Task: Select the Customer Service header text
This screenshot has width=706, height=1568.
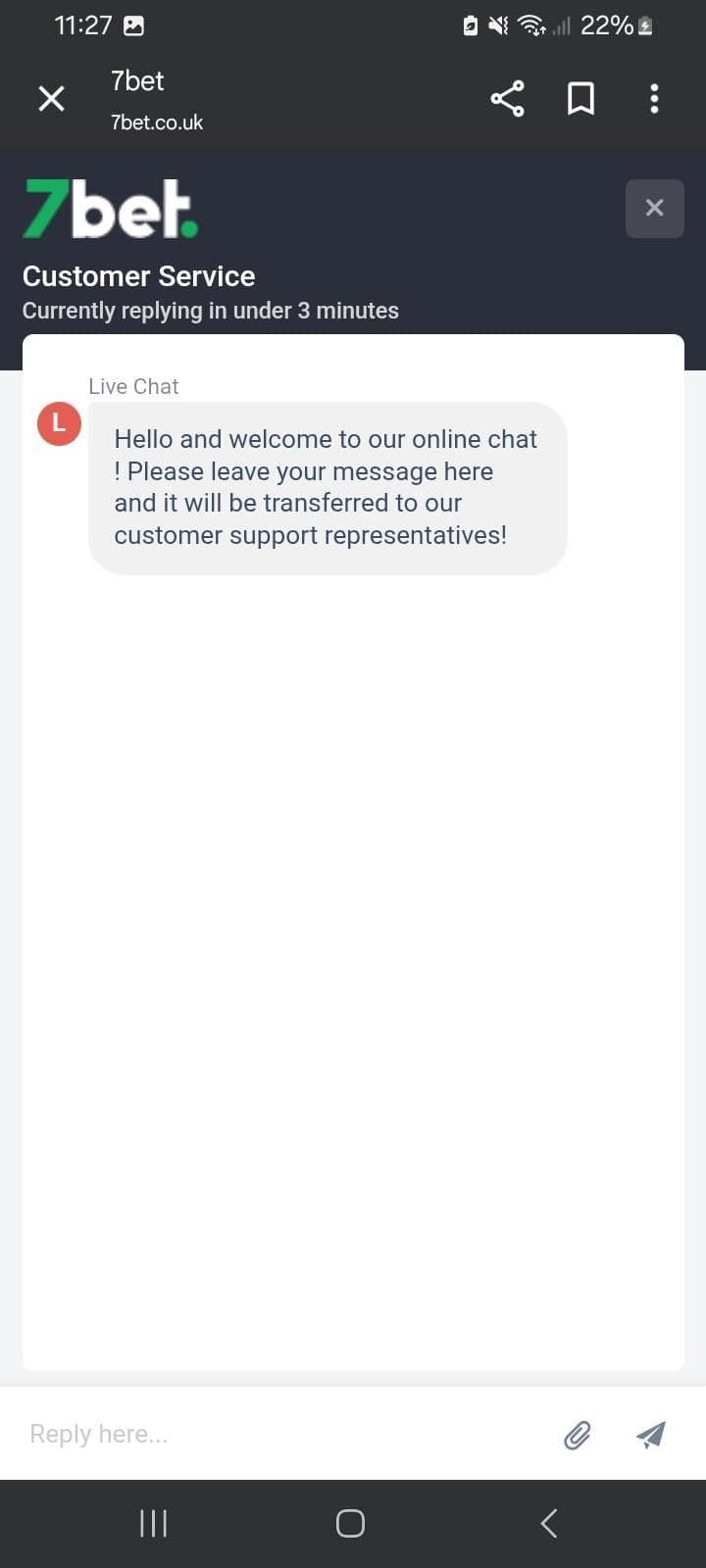Action: click(x=138, y=275)
